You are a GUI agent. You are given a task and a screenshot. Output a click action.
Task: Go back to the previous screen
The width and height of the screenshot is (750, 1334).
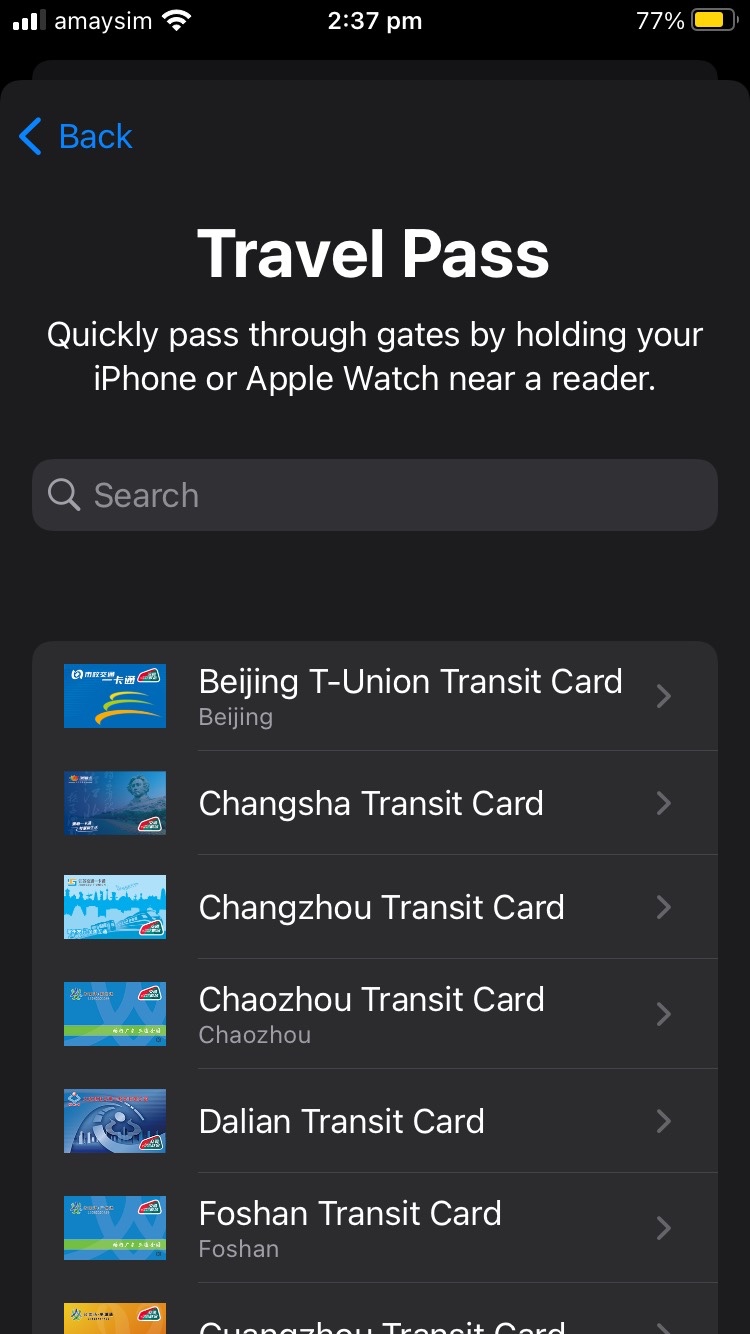pos(76,136)
